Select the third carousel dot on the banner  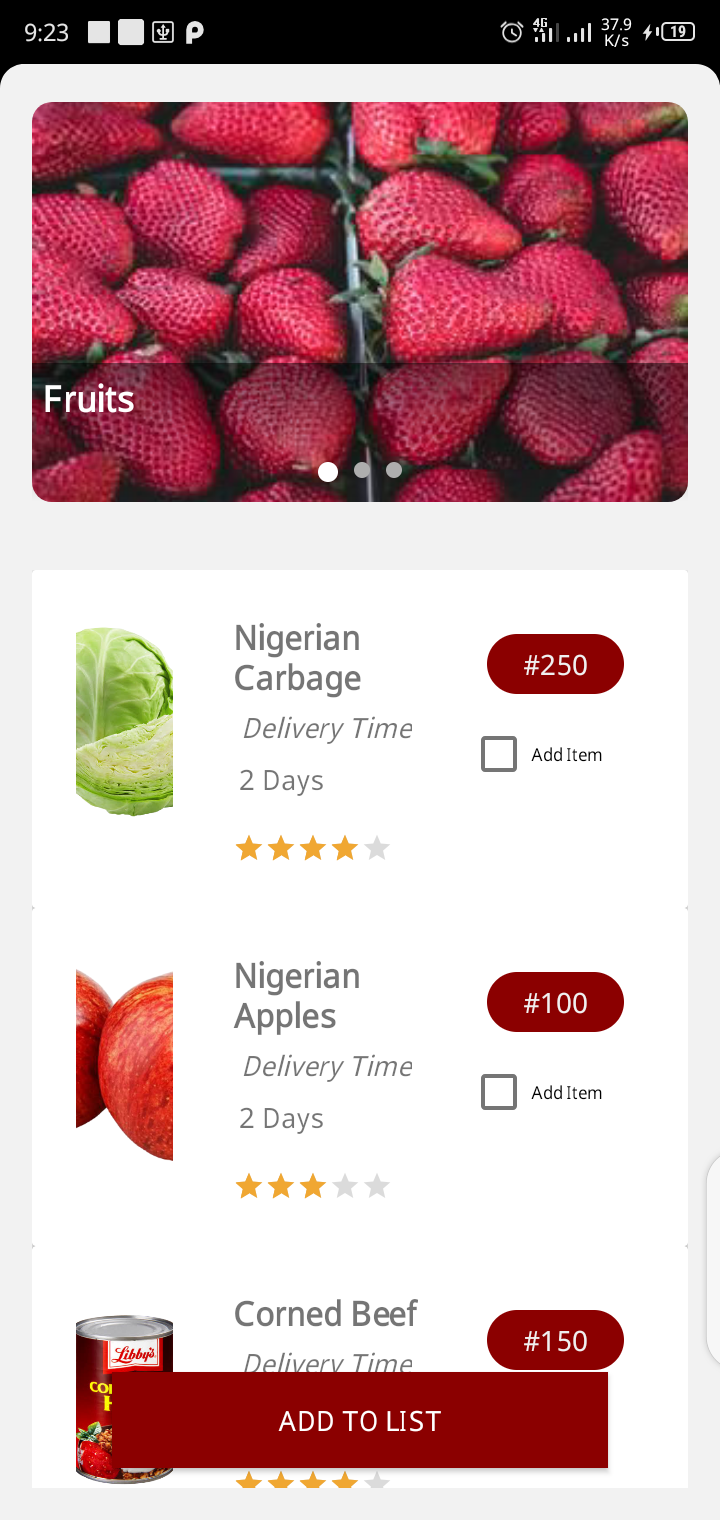coord(393,470)
